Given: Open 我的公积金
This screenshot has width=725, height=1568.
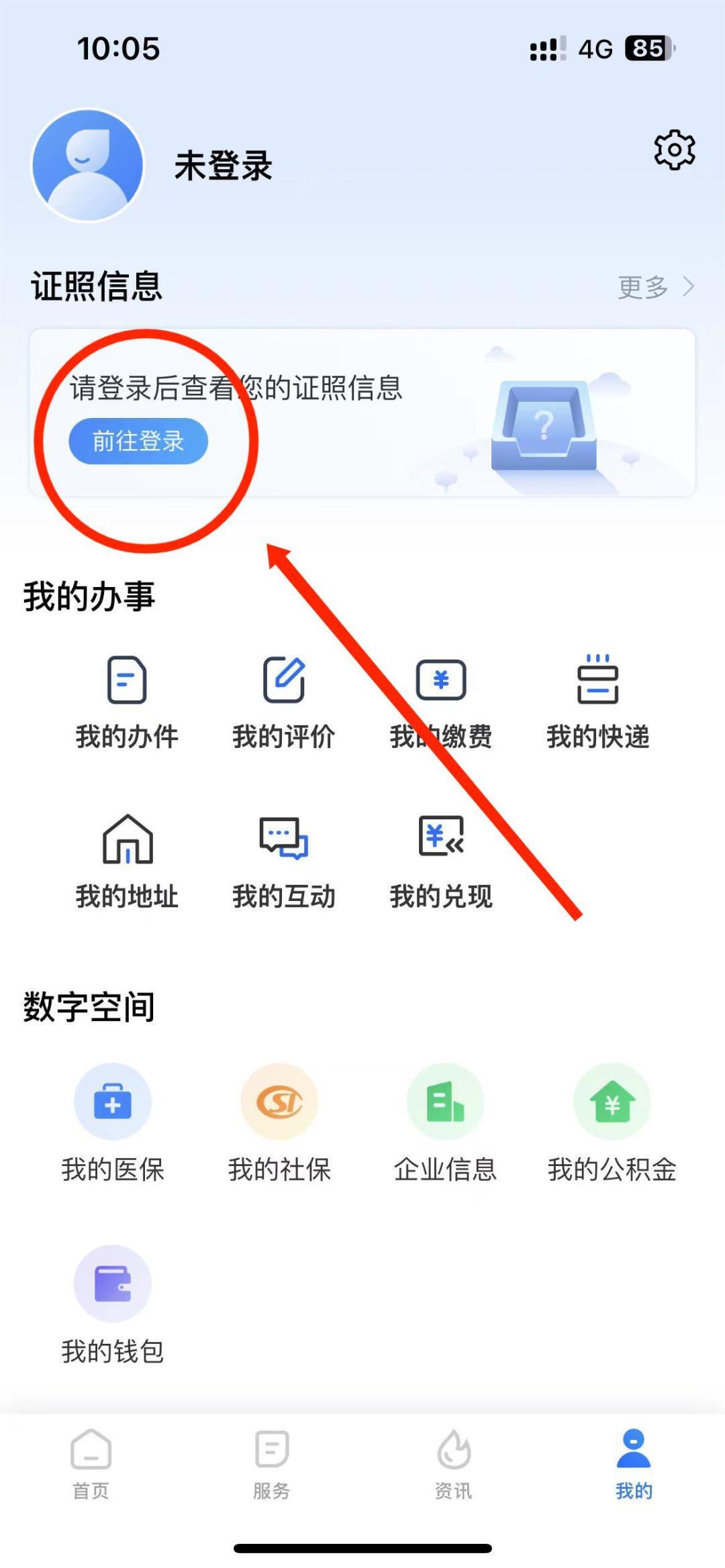Looking at the screenshot, I should coord(612,1122).
